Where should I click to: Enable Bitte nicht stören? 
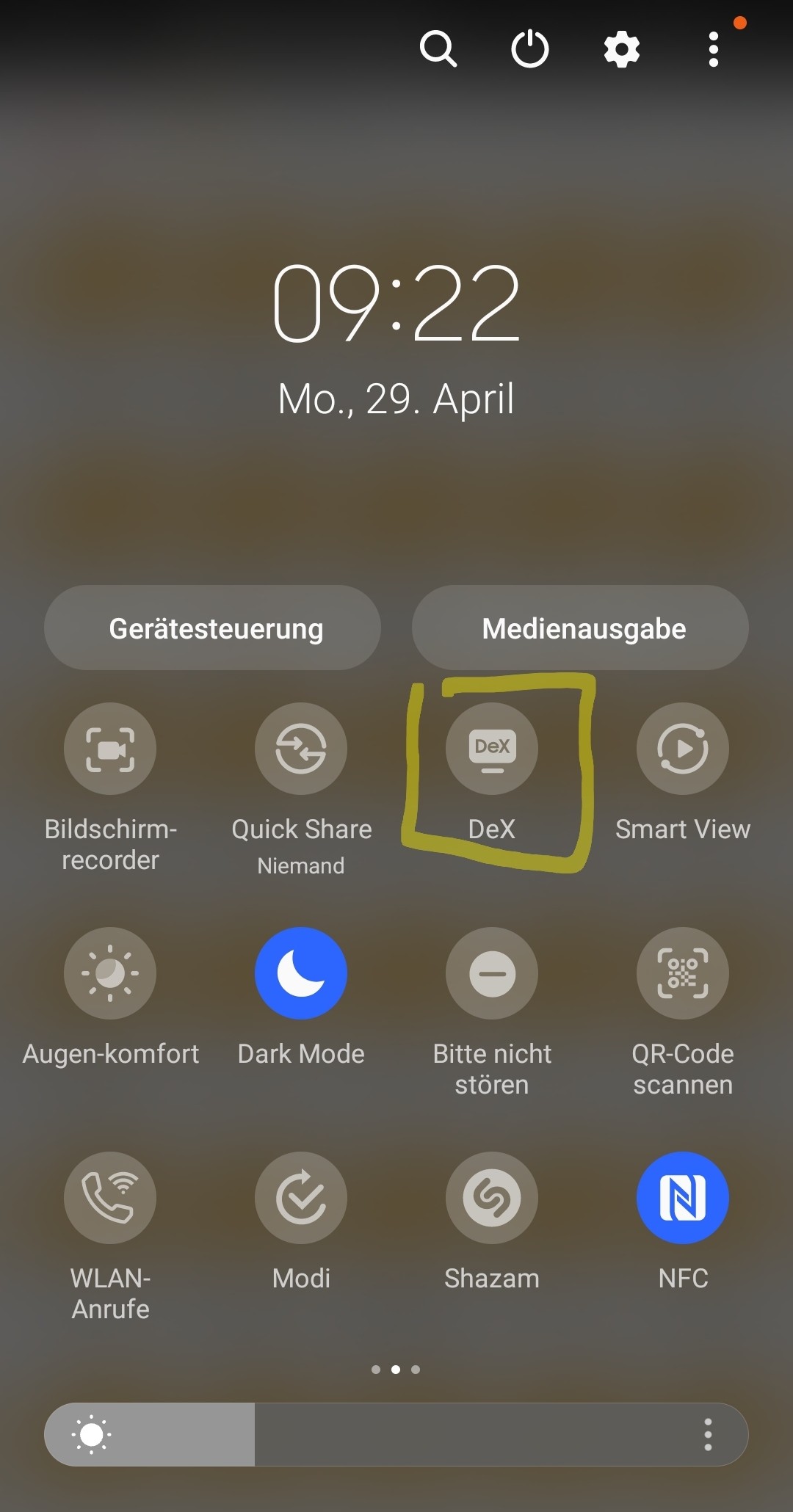[492, 973]
